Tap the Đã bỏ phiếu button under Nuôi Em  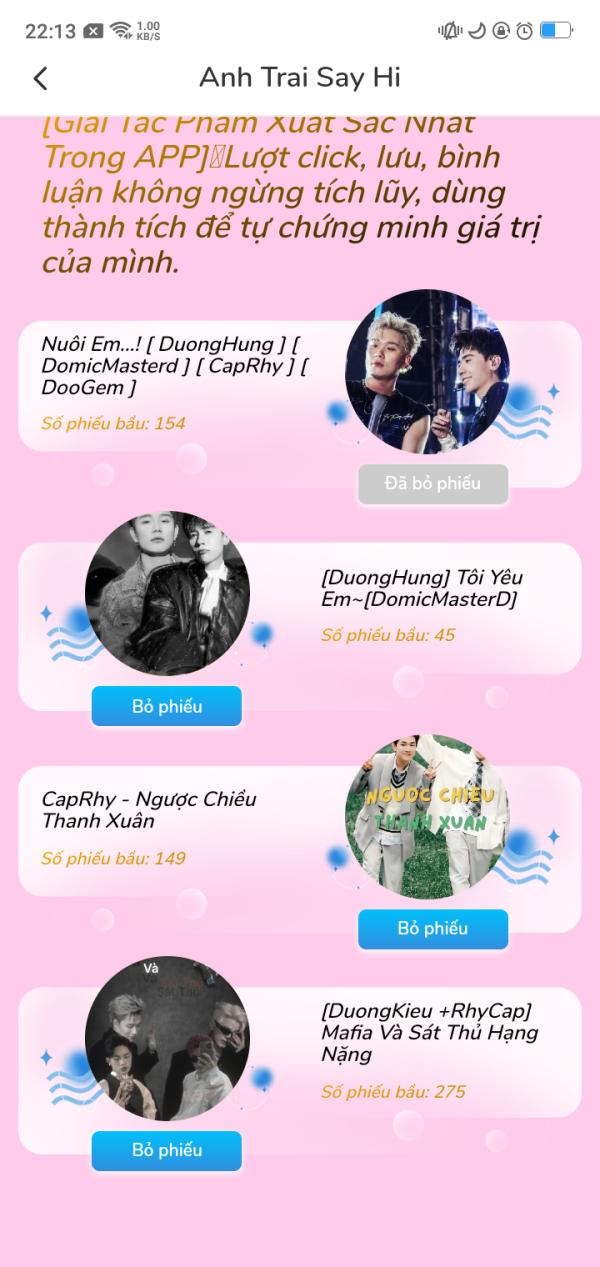[433, 484]
